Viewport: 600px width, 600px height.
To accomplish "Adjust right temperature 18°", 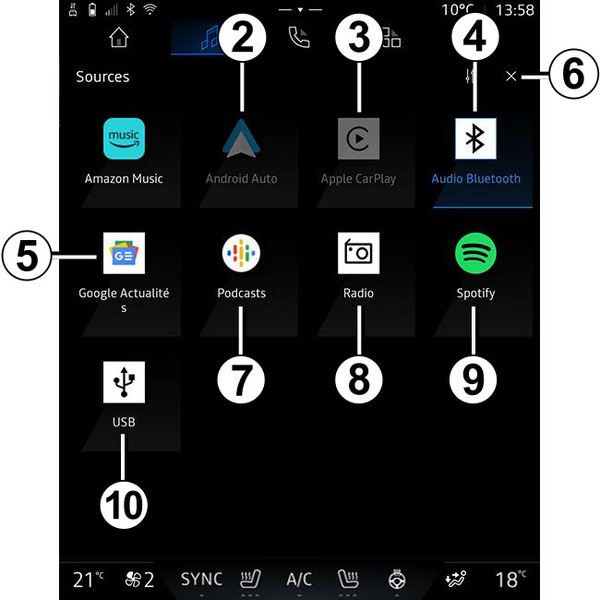I will [x=510, y=579].
